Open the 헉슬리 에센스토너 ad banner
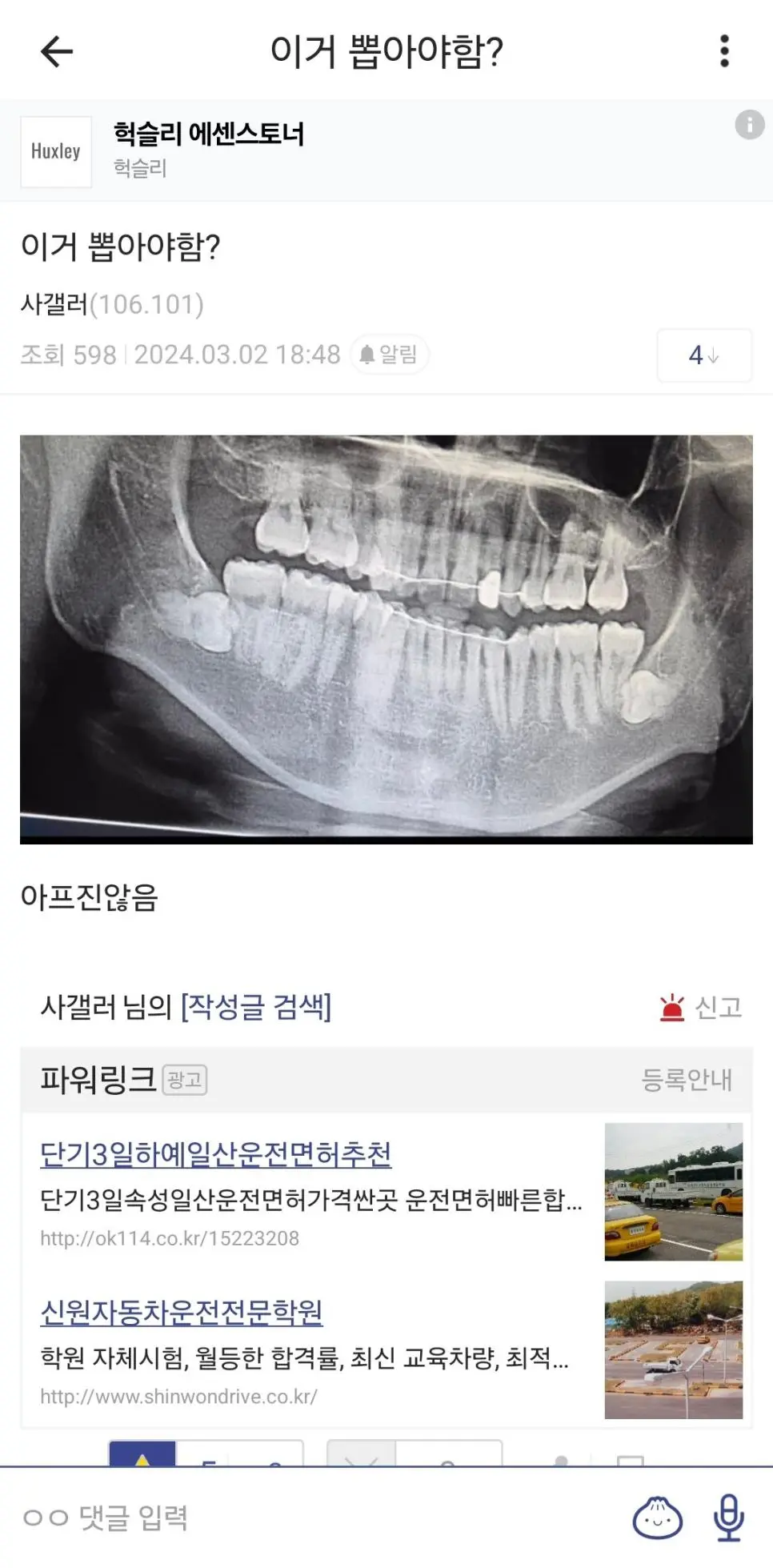773x1568 pixels. pos(208,150)
